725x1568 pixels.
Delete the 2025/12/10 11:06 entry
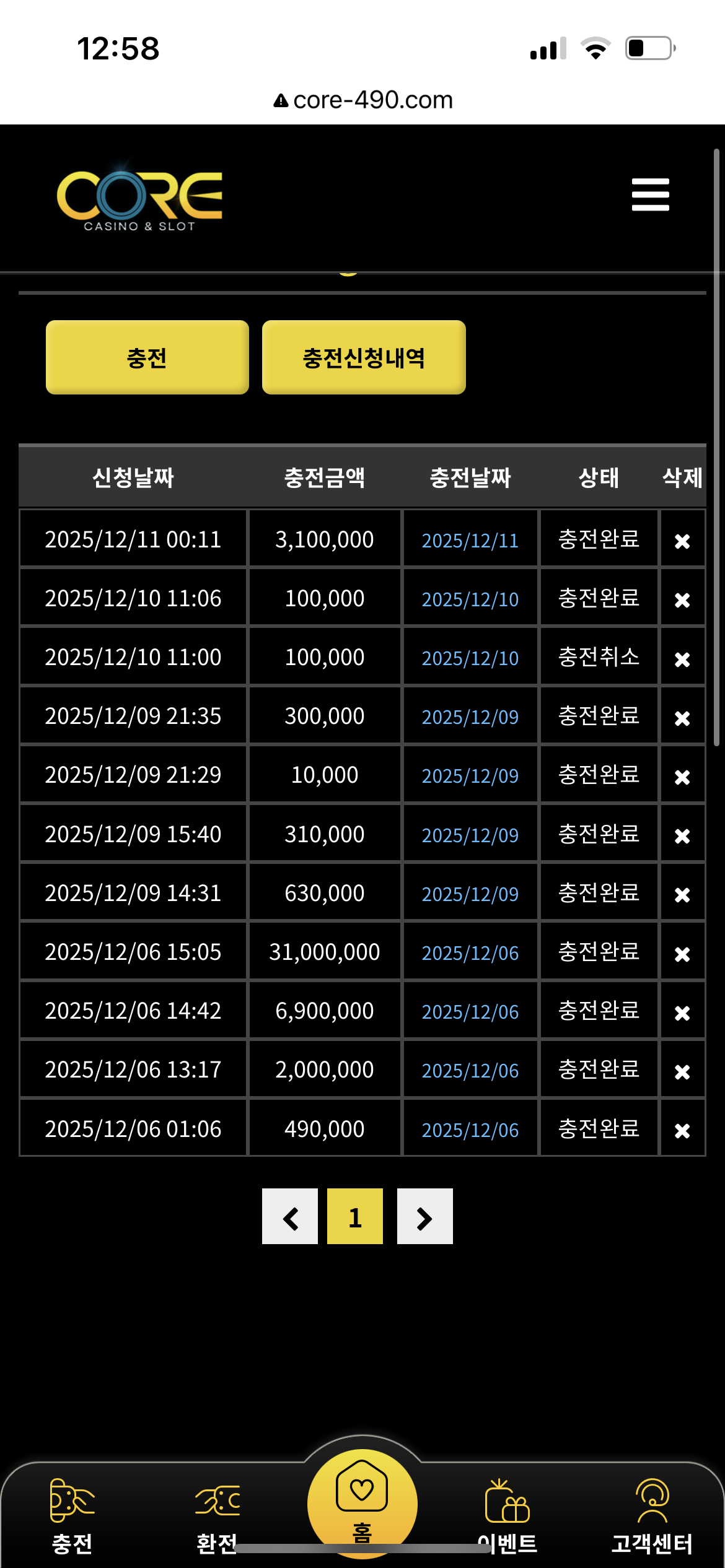[682, 600]
